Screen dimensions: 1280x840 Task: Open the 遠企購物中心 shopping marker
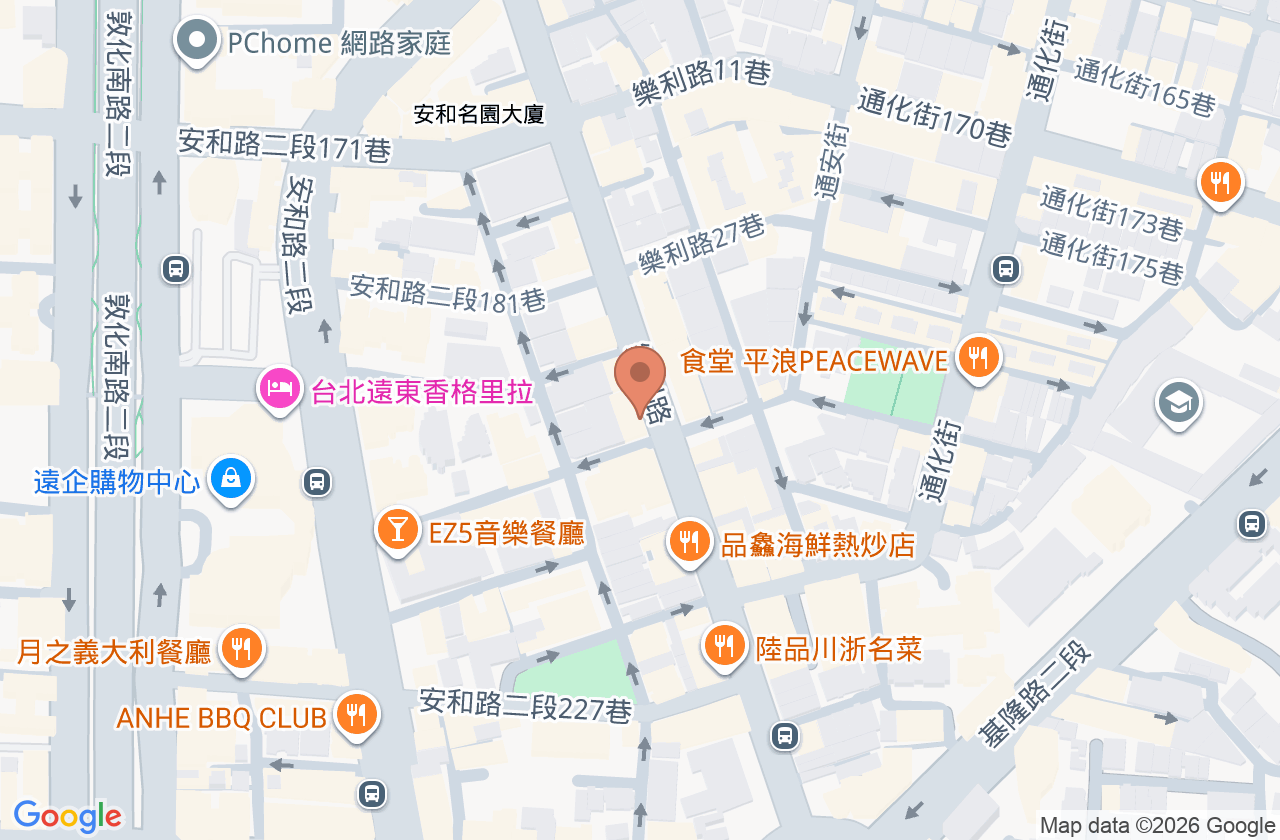tap(231, 481)
